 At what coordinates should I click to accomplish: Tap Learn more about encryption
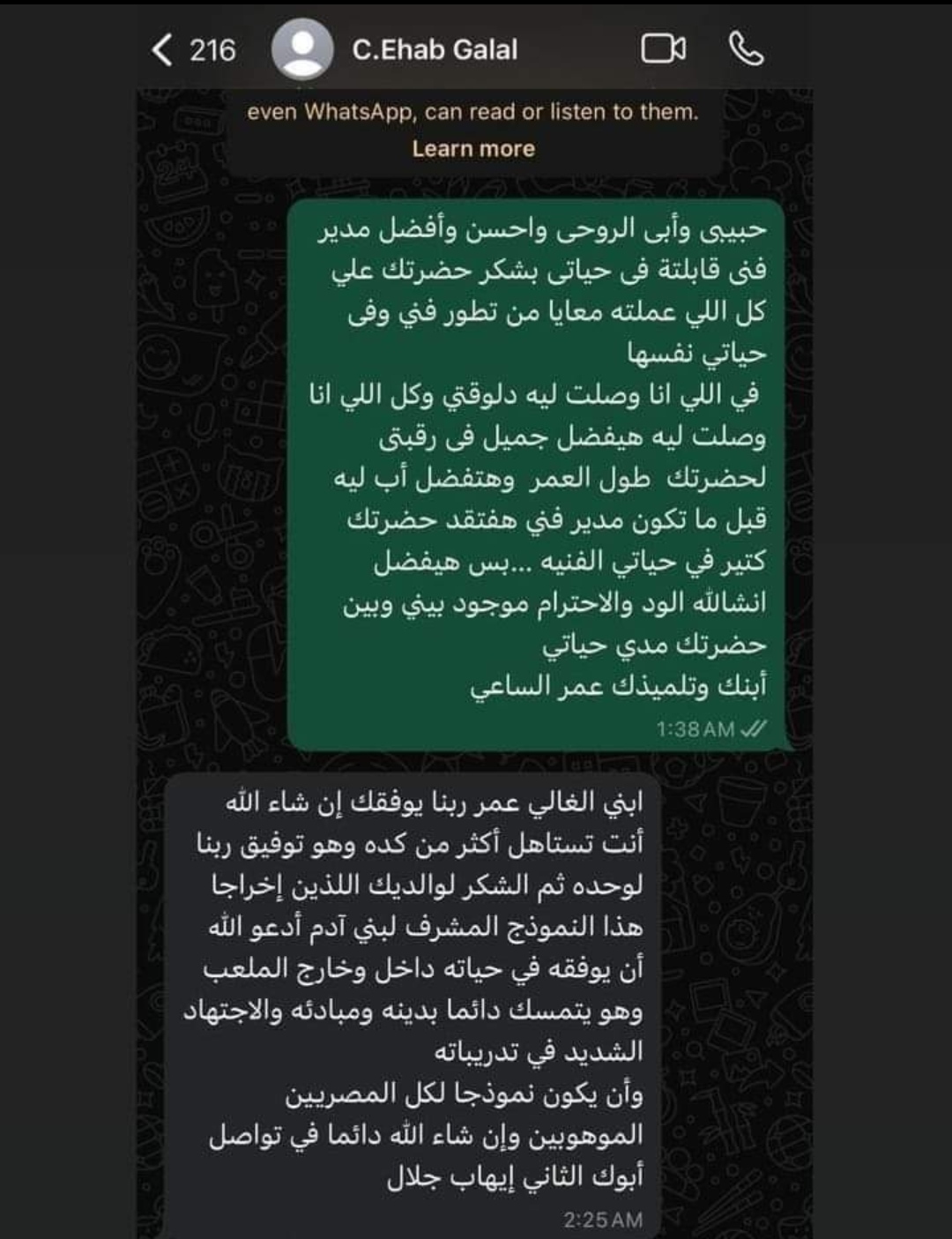(474, 148)
